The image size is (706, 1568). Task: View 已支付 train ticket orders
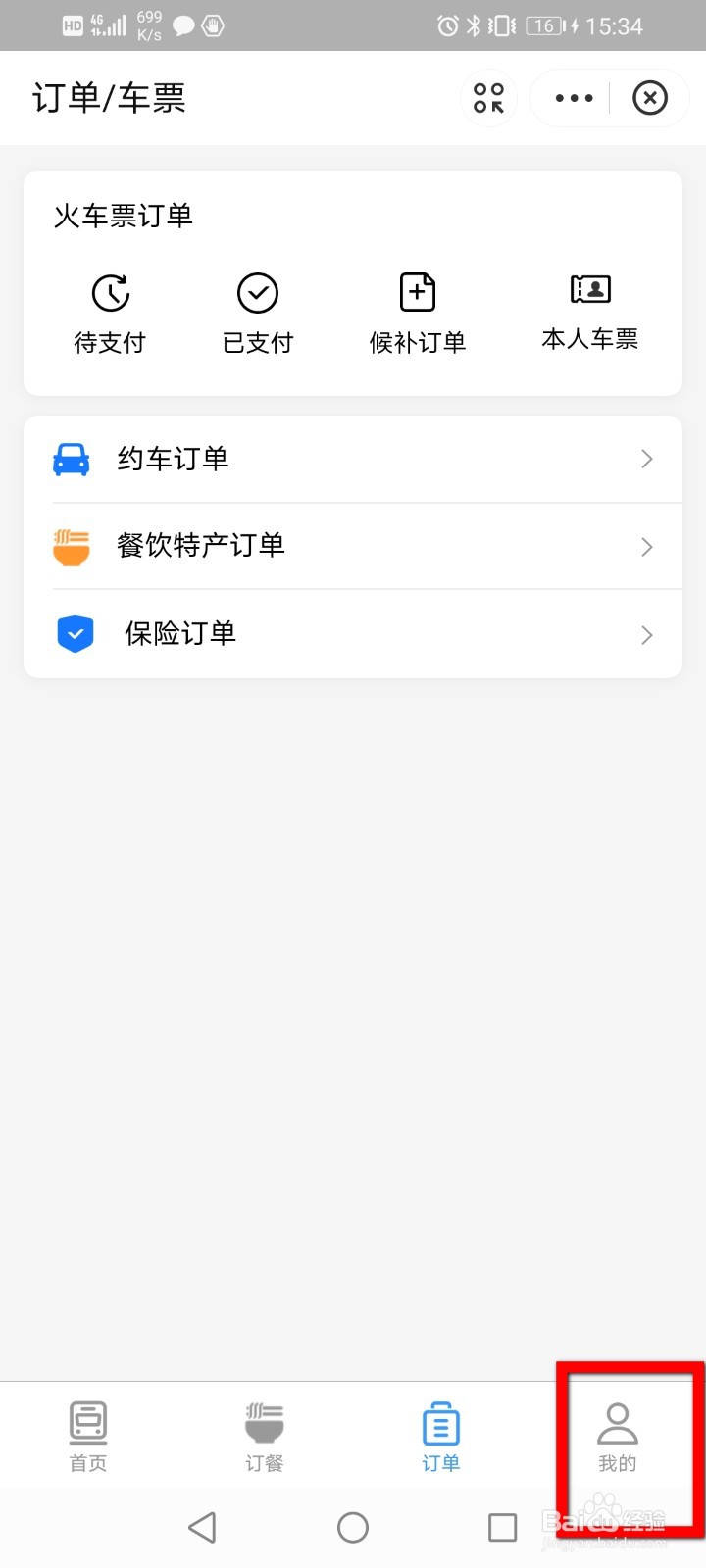click(258, 314)
